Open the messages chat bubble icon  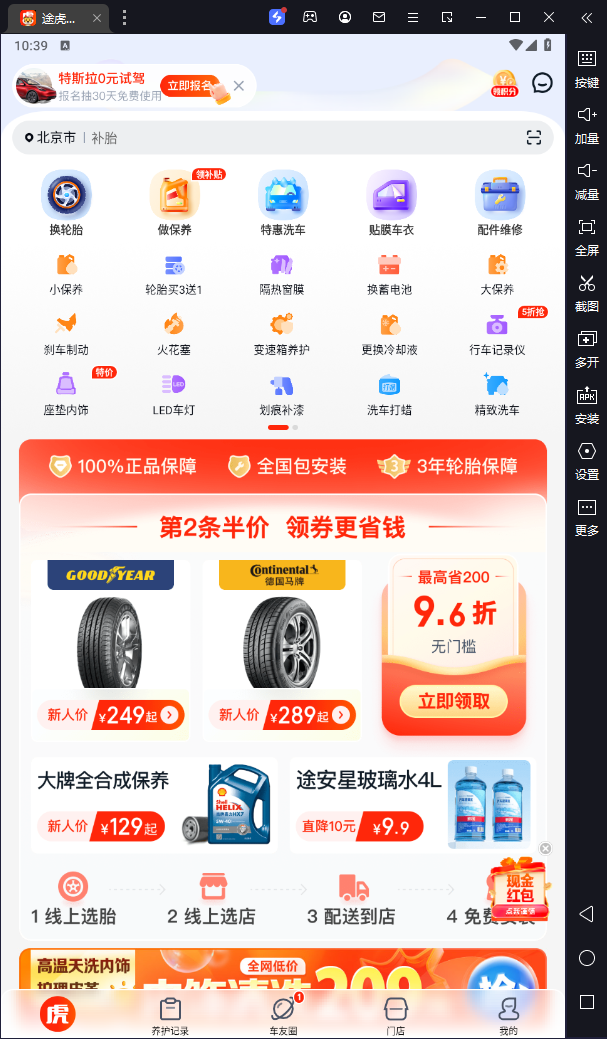(542, 83)
